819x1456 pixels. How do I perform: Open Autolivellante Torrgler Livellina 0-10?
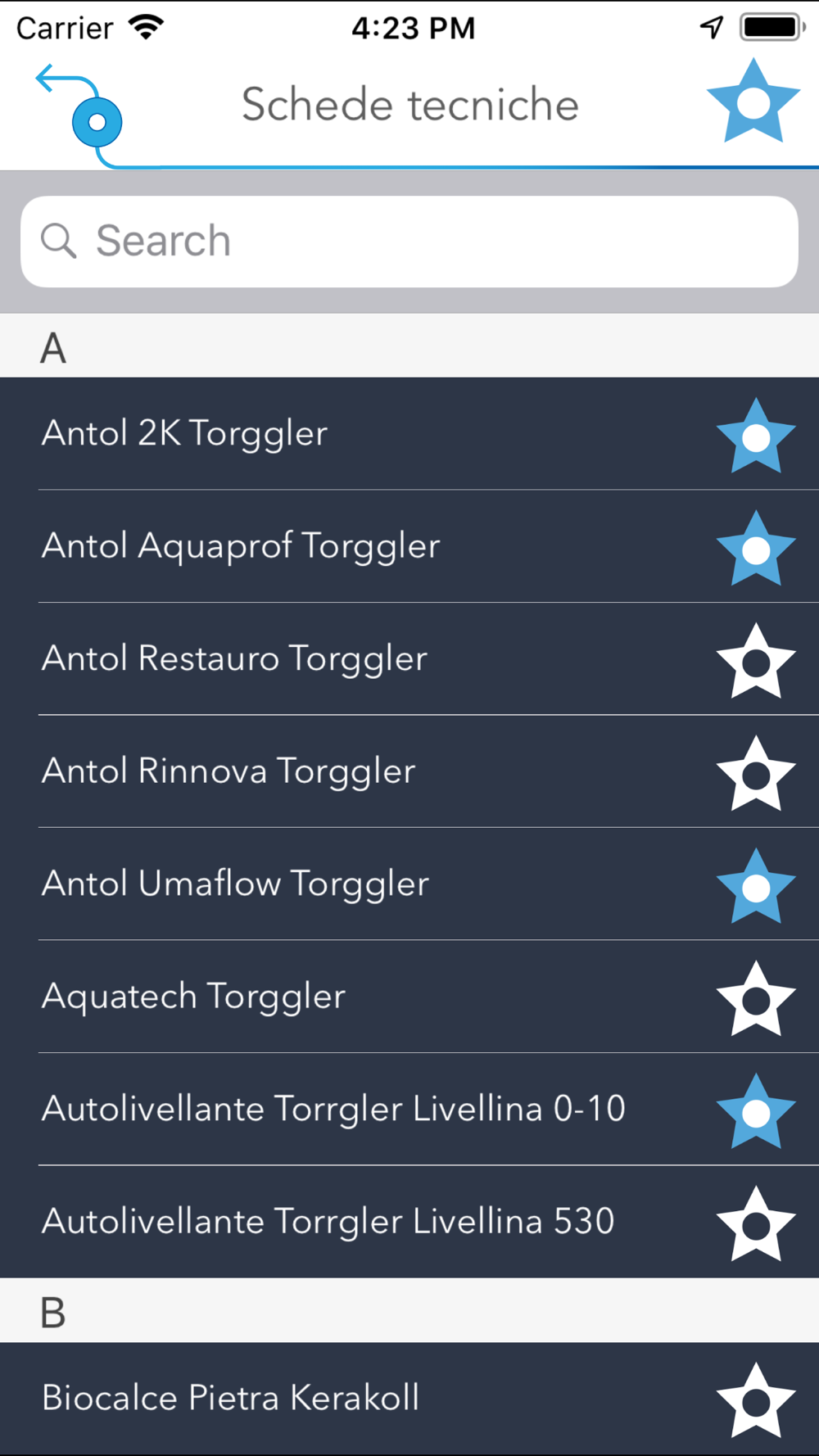(409, 1110)
